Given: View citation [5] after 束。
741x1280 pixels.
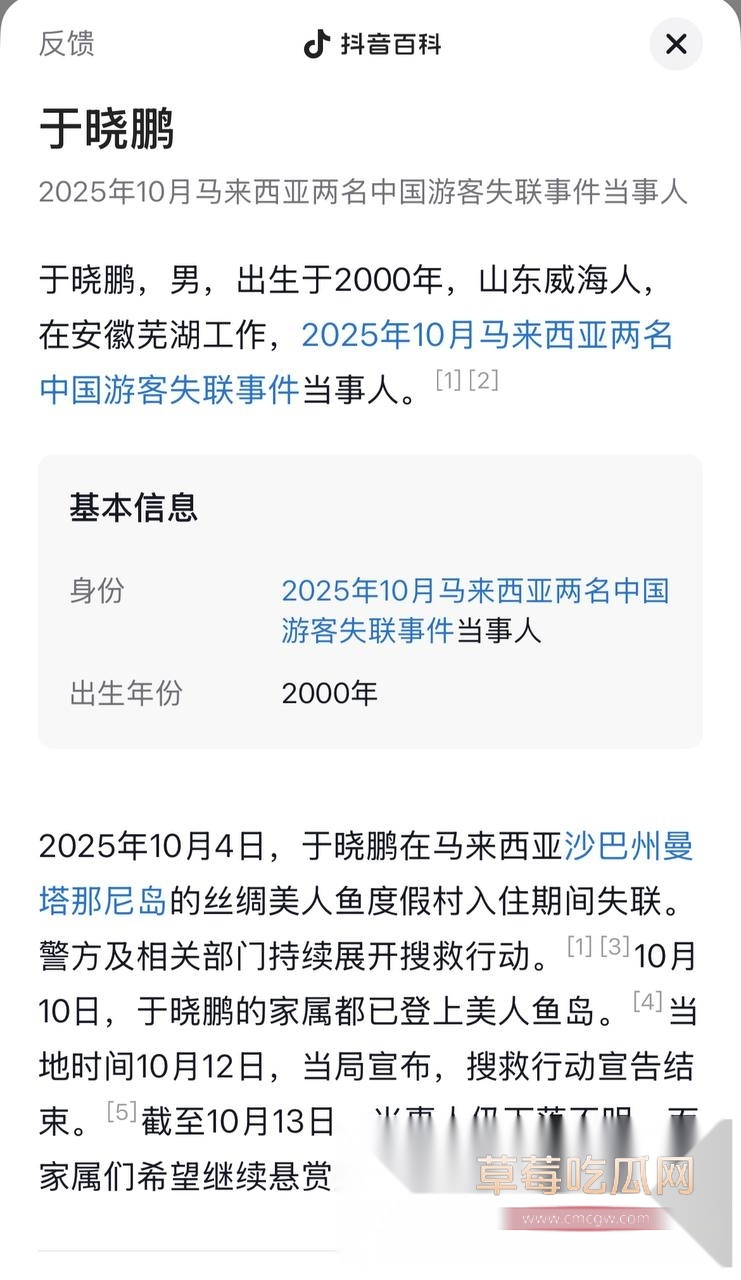Looking at the screenshot, I should 121,1111.
